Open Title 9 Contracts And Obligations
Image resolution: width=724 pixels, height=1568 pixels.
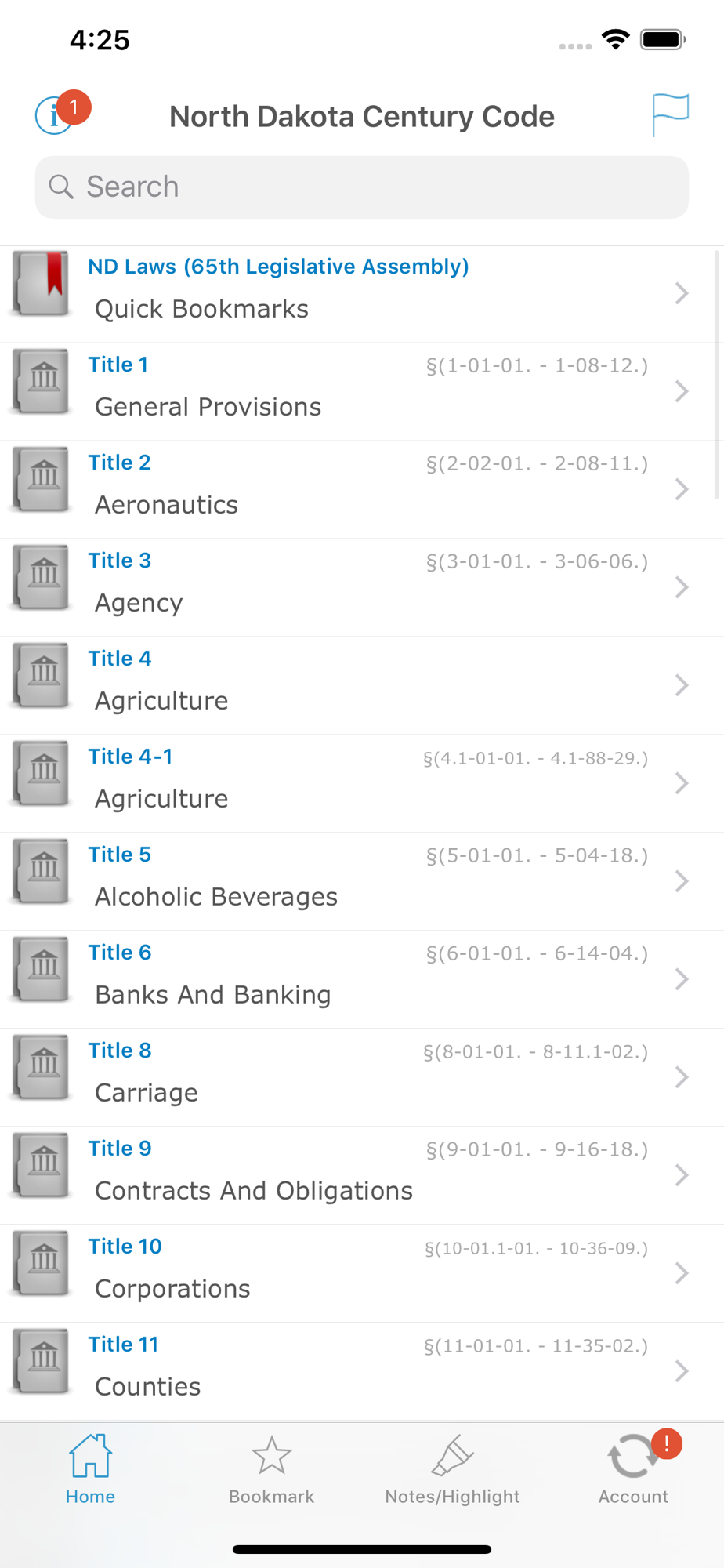coord(362,1176)
